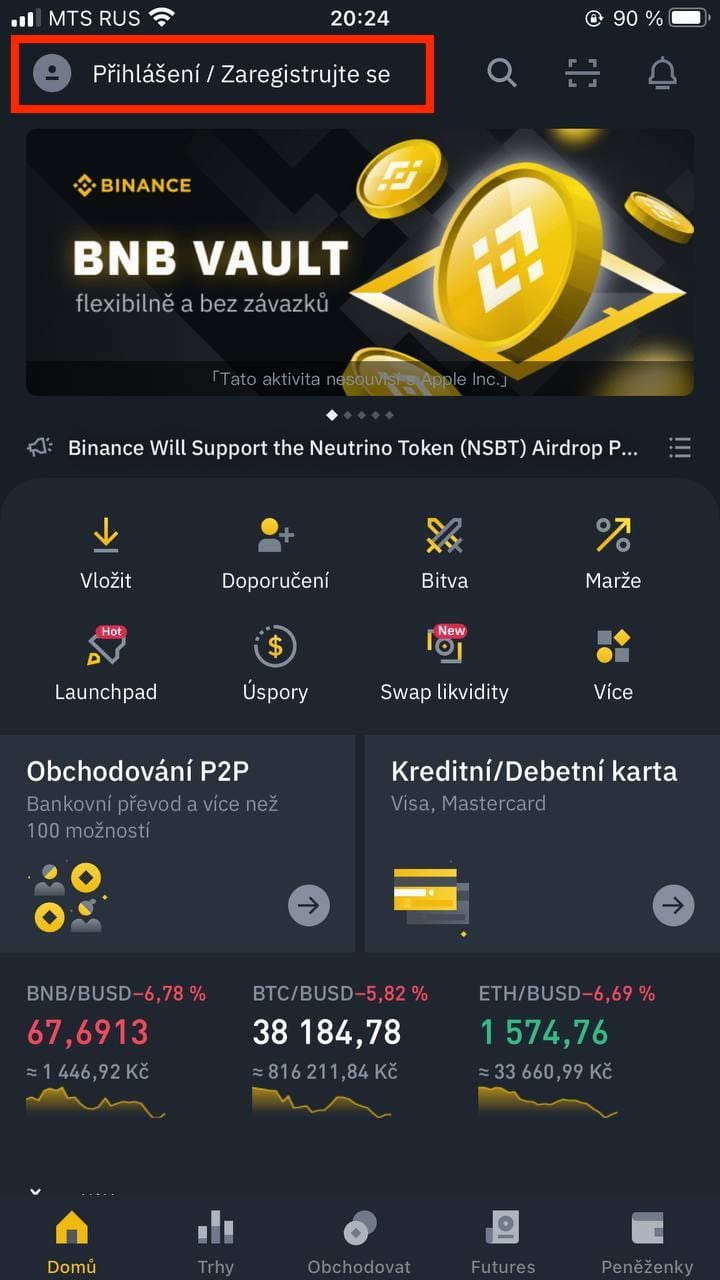Open Swap likvidity

pos(444,664)
